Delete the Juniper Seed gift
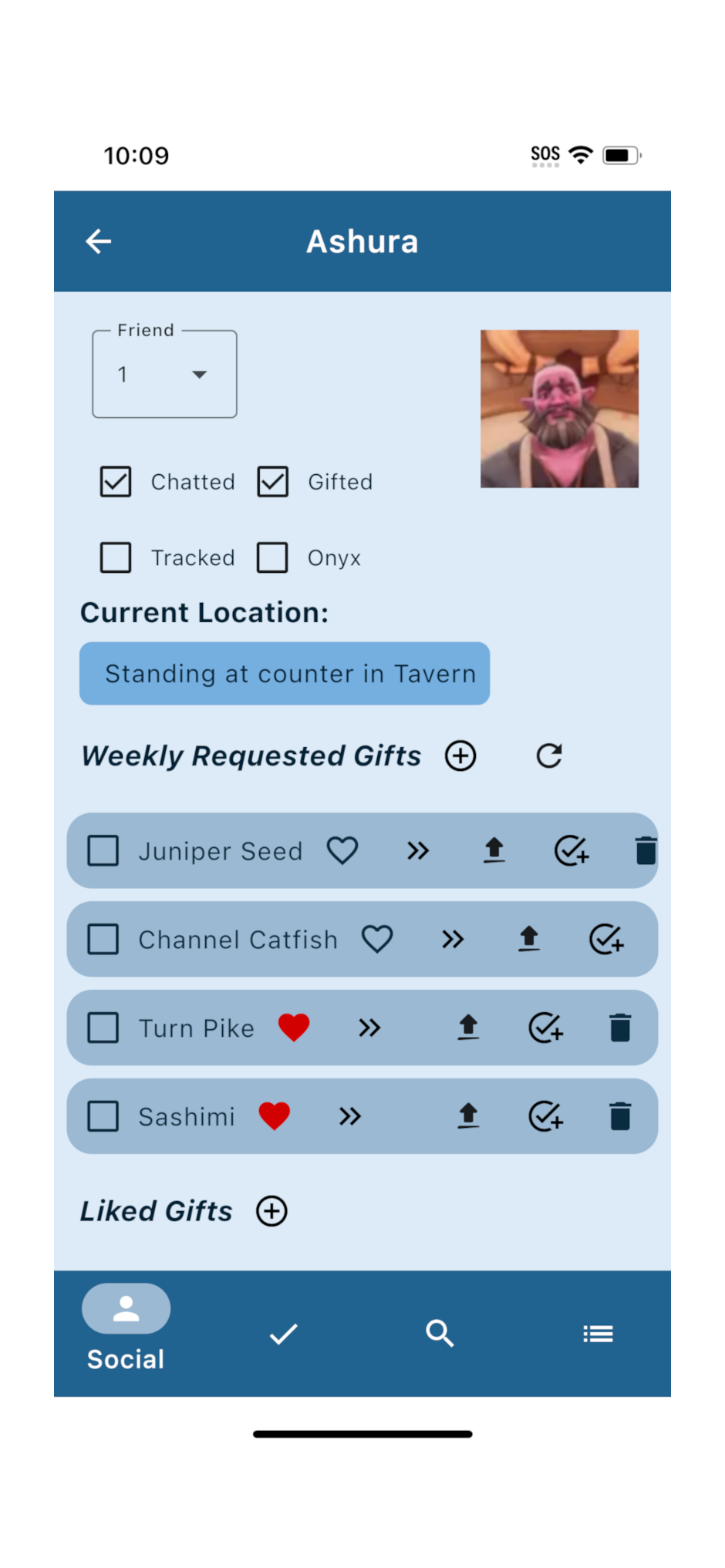Image resolution: width=725 pixels, height=1568 pixels. click(645, 851)
